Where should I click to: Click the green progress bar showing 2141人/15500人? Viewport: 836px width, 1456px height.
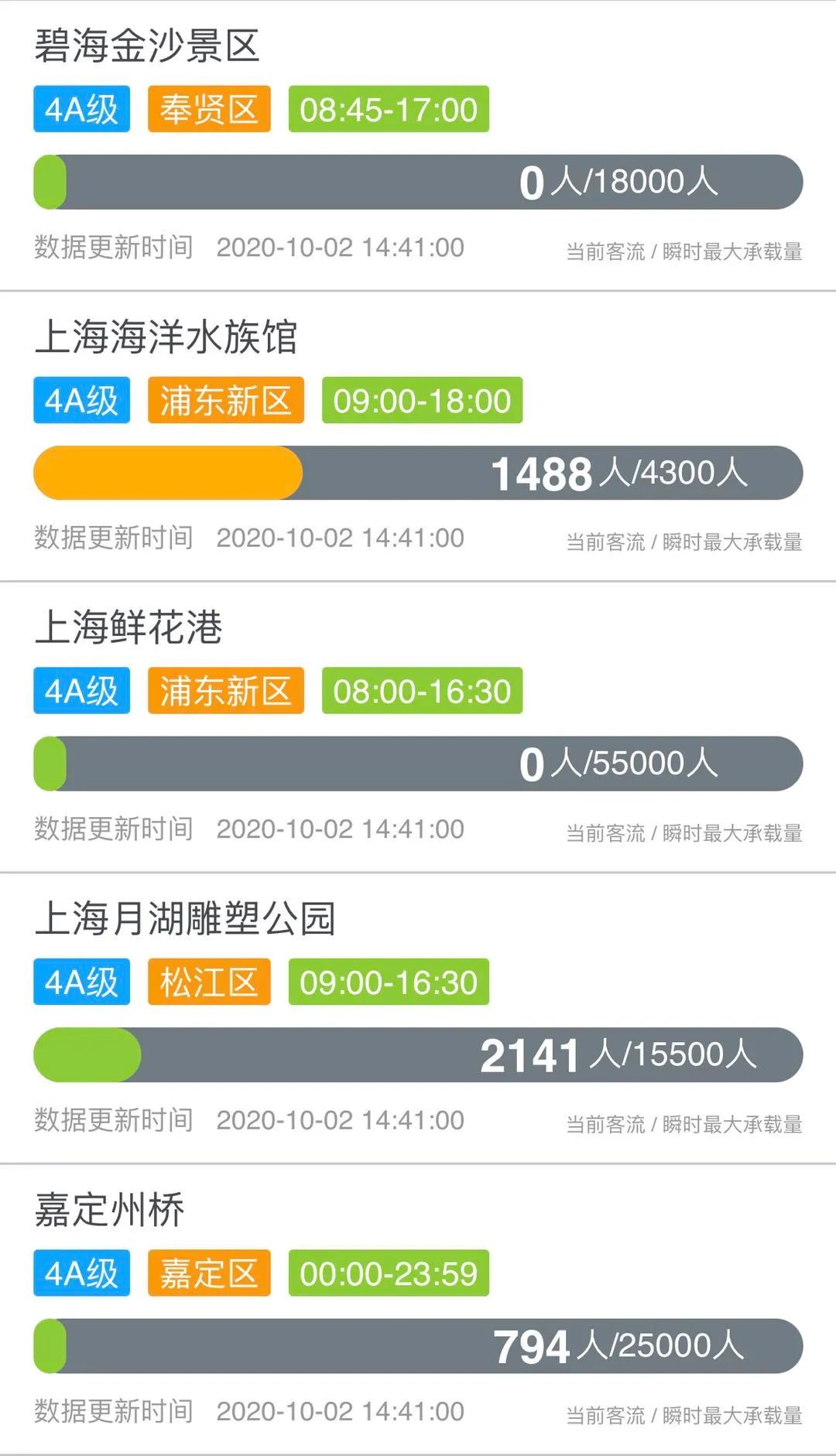418,1054
